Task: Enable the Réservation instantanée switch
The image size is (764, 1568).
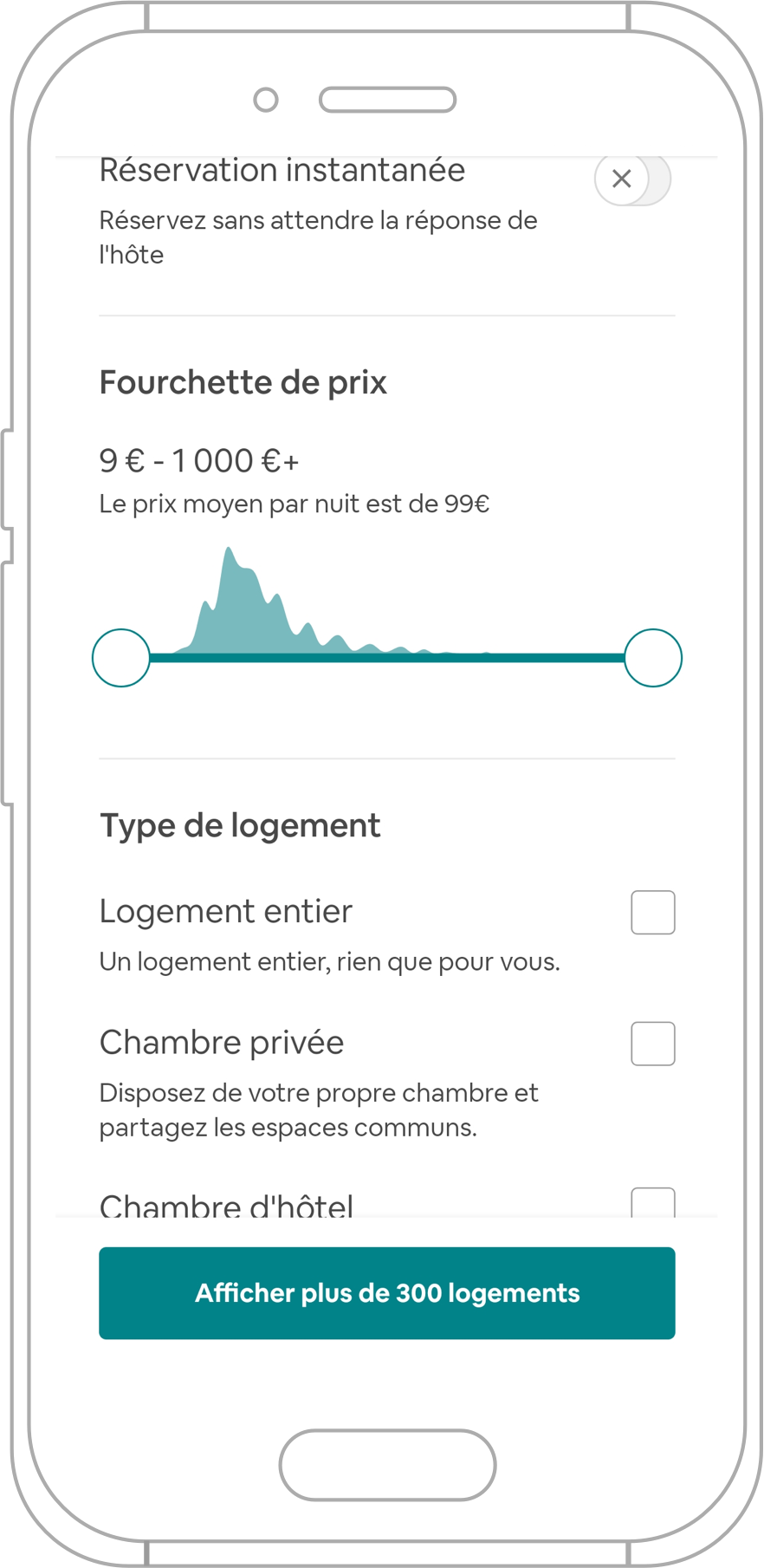Action: [x=631, y=179]
